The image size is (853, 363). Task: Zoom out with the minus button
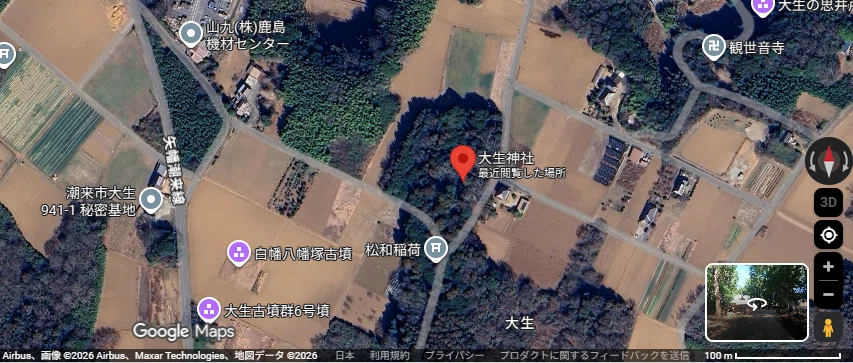(829, 294)
